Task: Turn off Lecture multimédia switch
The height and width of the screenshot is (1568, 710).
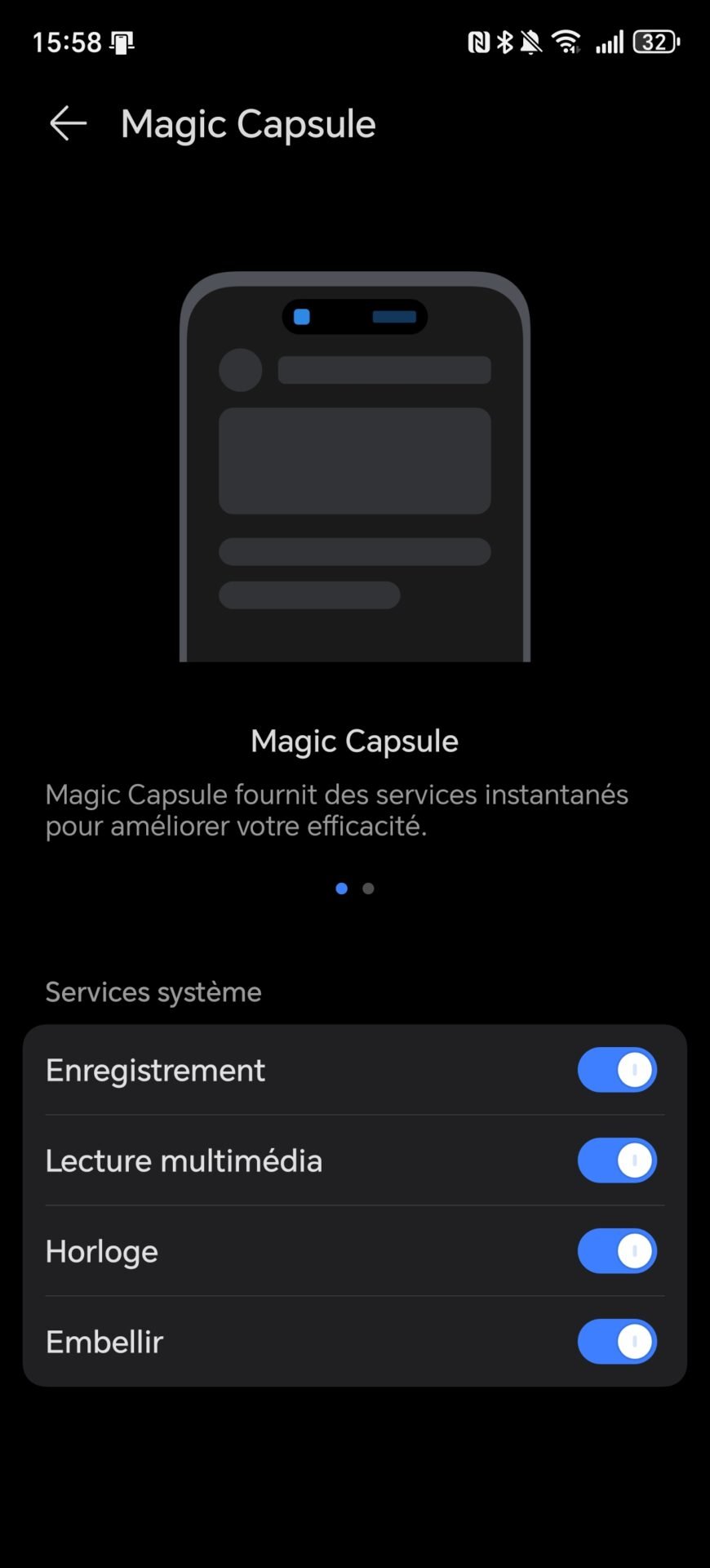Action: click(x=617, y=1160)
